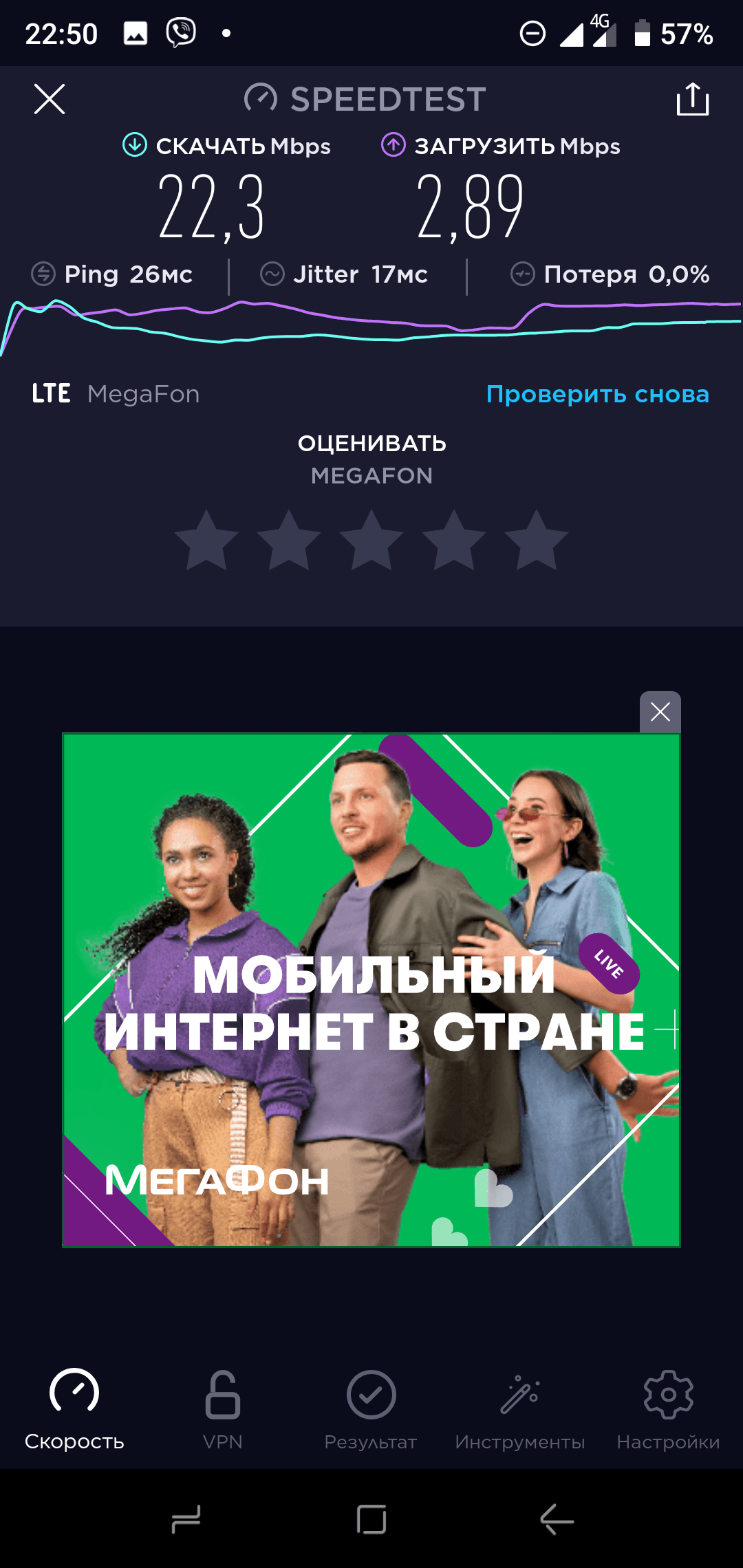The image size is (743, 1568).
Task: Close the speed test results
Action: [50, 99]
